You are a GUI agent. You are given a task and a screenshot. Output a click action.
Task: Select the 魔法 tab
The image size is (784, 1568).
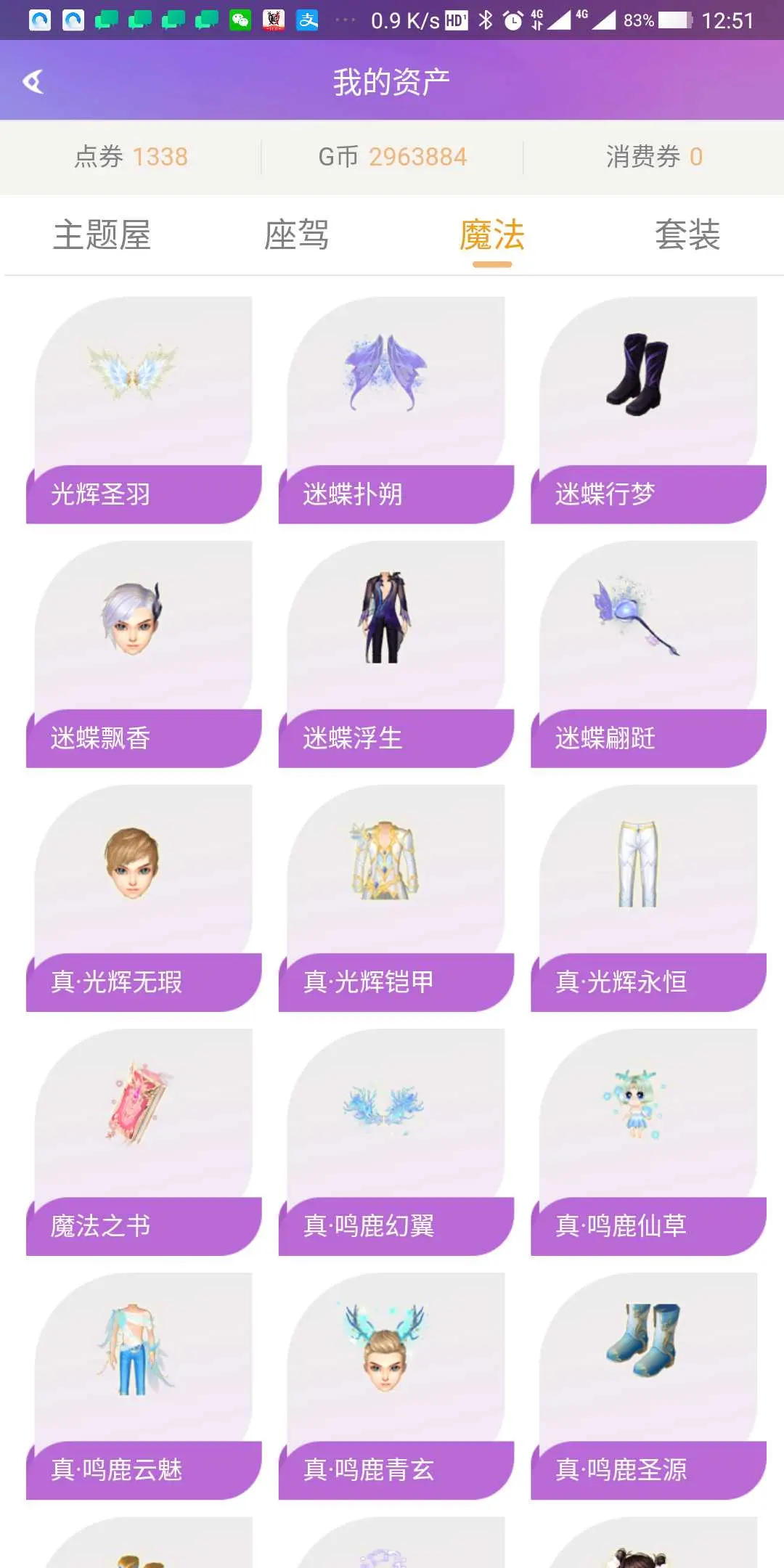pos(492,235)
